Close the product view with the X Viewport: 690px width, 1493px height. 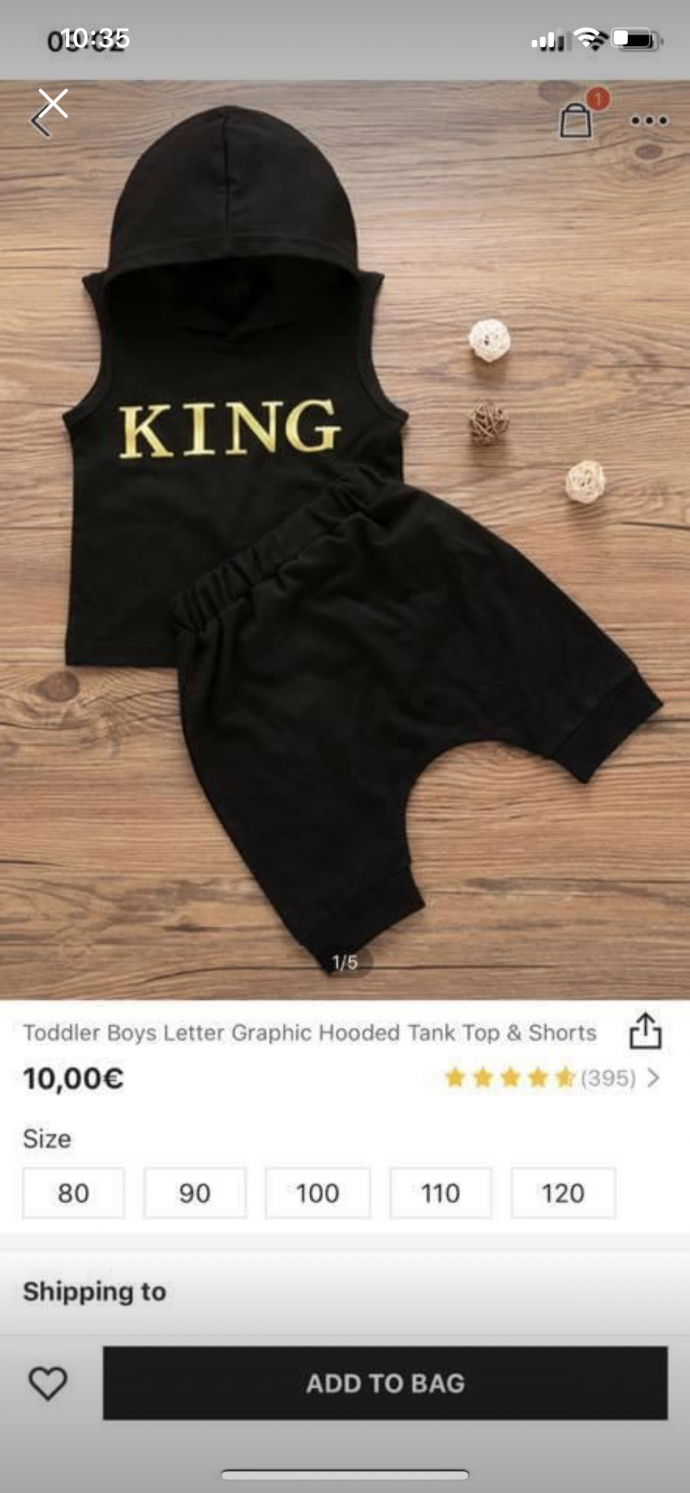coord(53,103)
